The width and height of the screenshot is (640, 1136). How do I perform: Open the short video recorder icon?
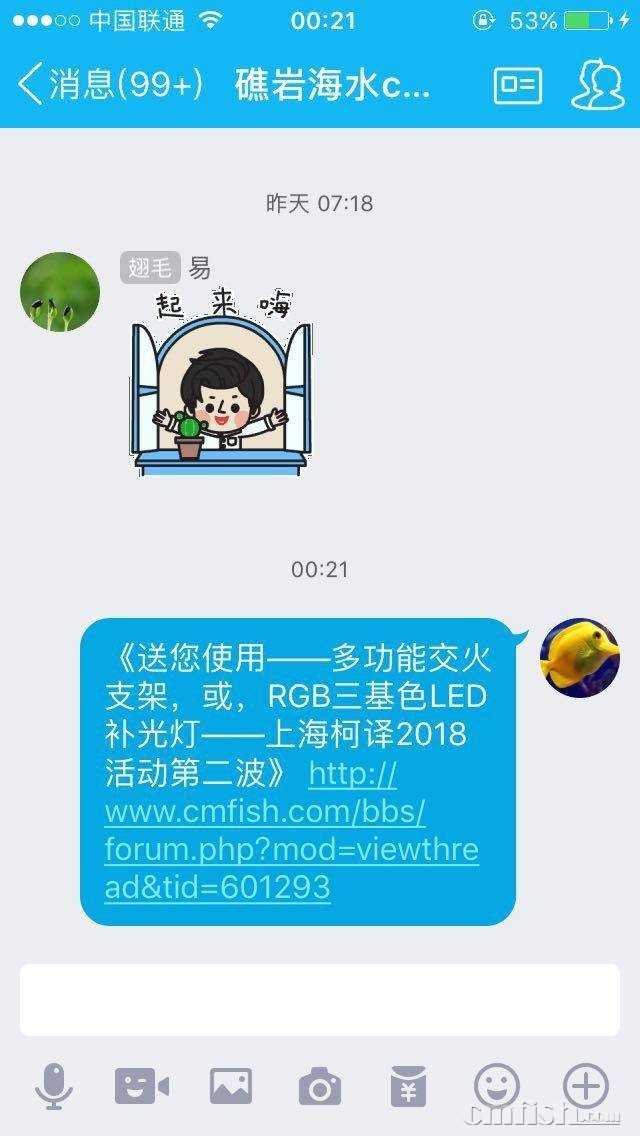pos(141,1086)
